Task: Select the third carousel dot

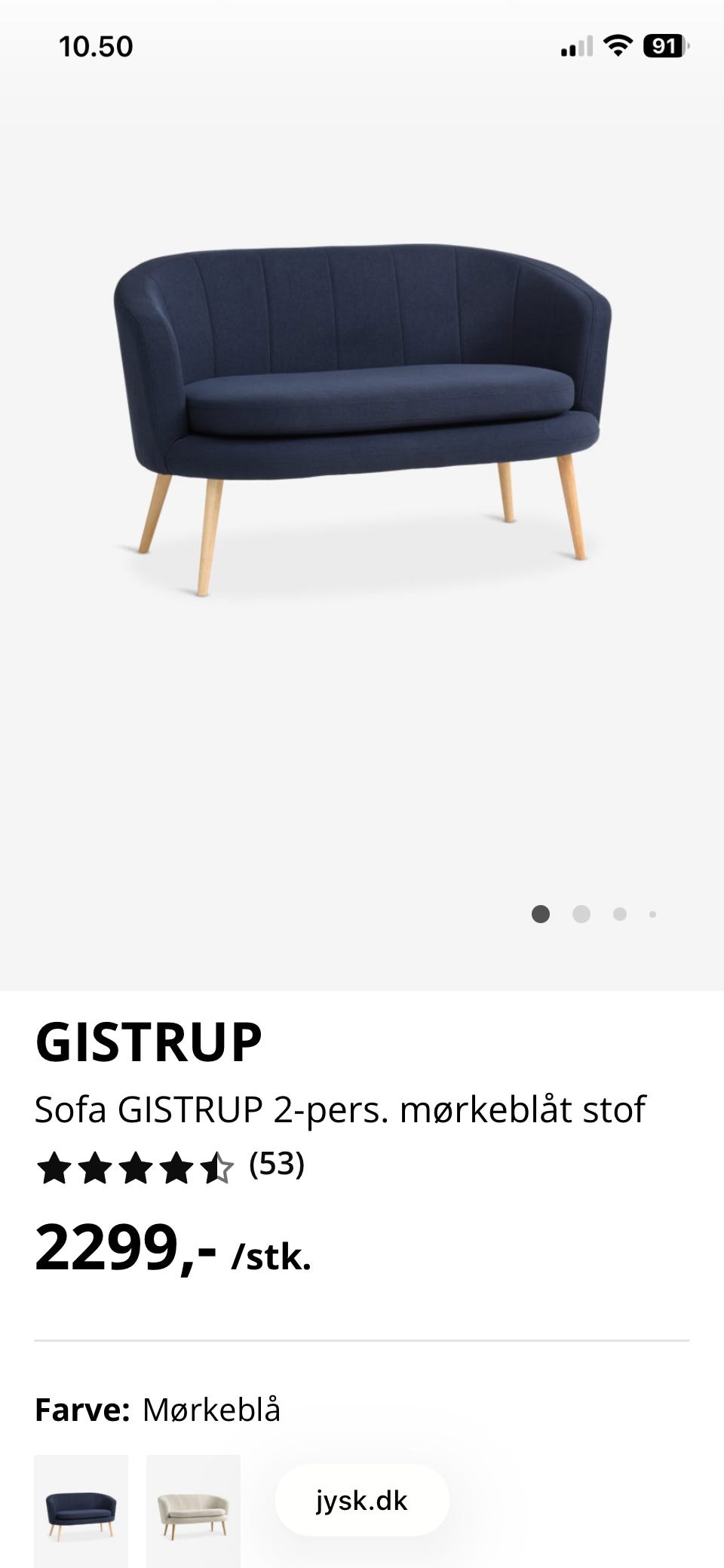Action: click(621, 914)
